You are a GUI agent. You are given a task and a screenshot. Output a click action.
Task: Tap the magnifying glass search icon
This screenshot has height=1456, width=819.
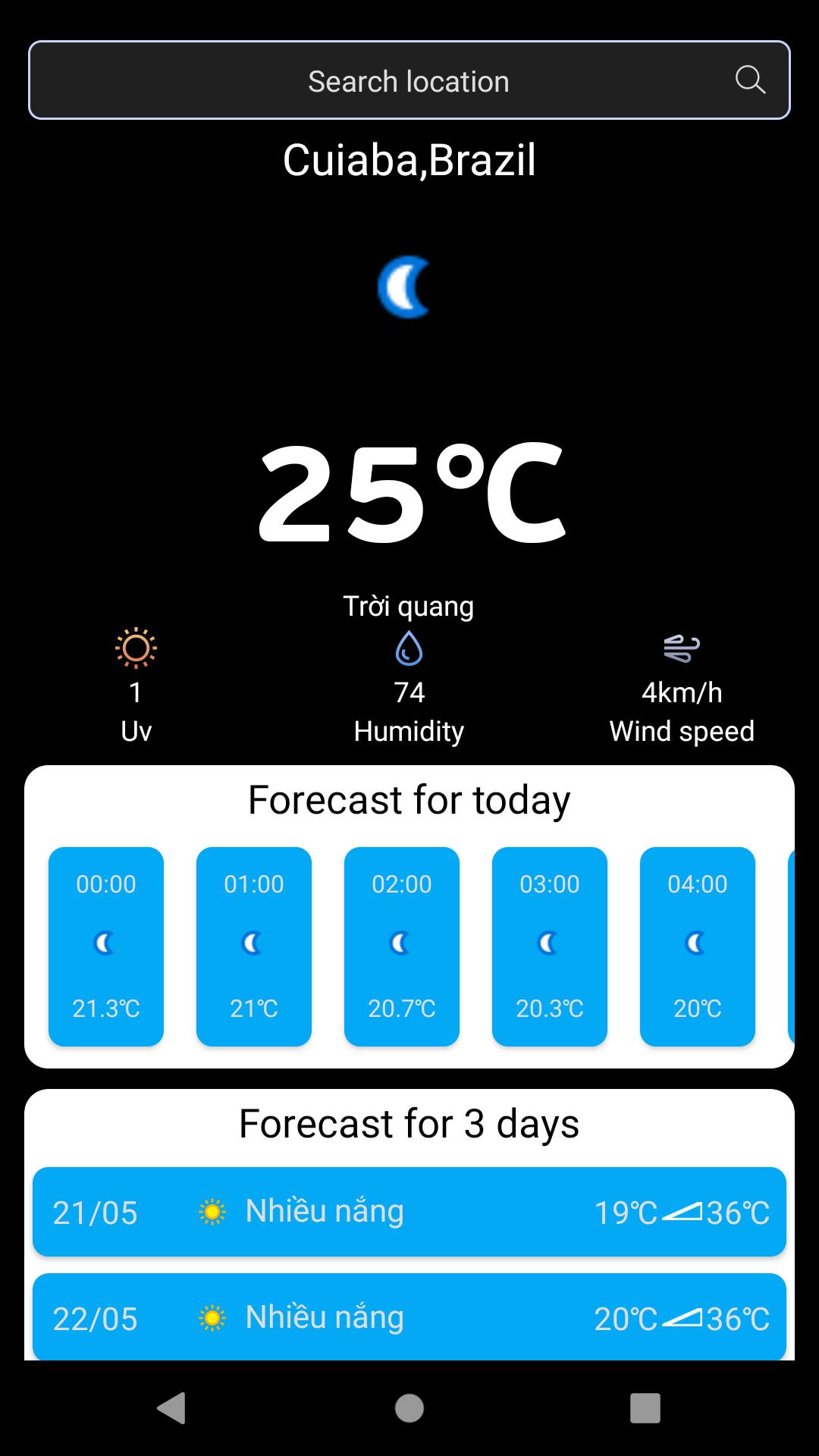[750, 80]
